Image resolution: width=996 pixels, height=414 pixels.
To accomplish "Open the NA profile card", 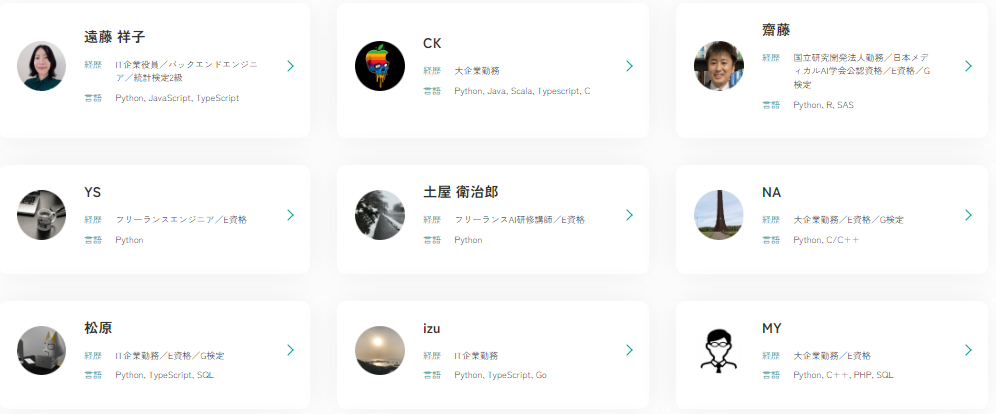I will 832,215.
